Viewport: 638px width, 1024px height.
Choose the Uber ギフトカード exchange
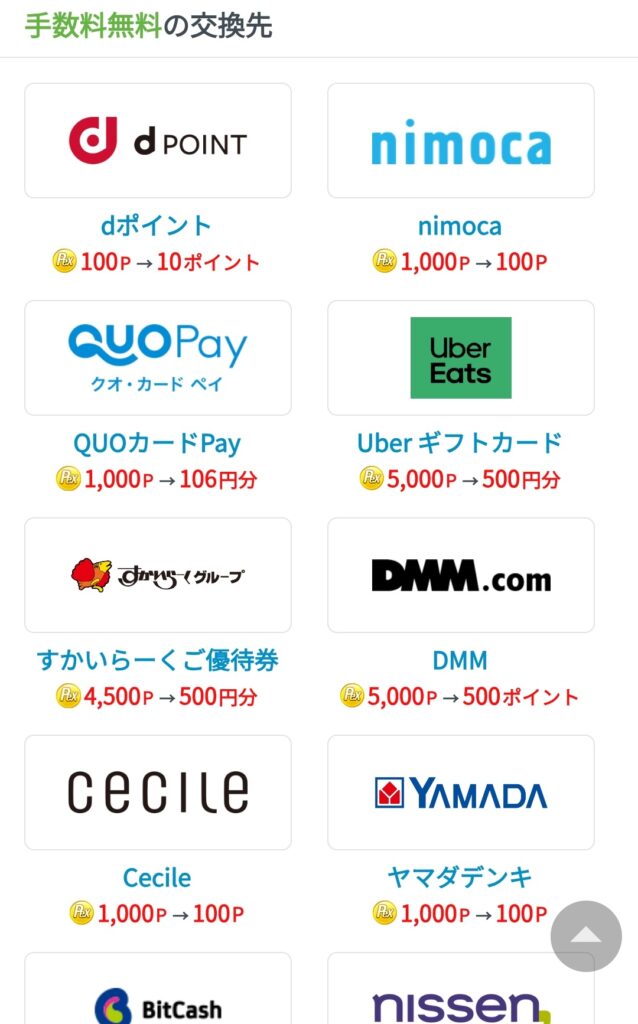point(461,358)
